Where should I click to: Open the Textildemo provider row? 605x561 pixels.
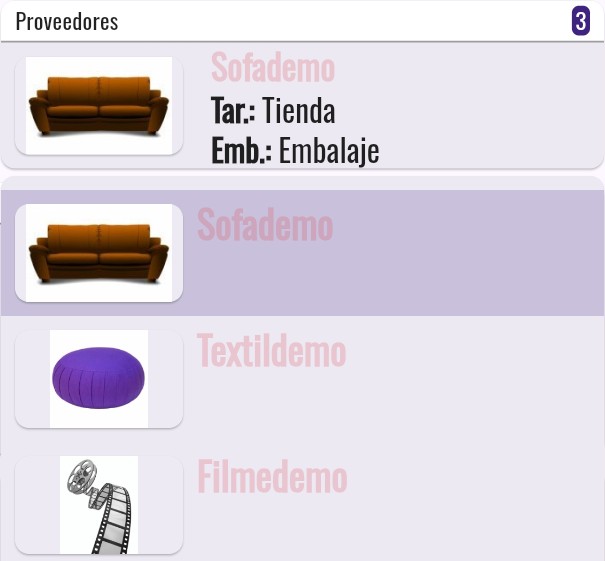pos(300,379)
